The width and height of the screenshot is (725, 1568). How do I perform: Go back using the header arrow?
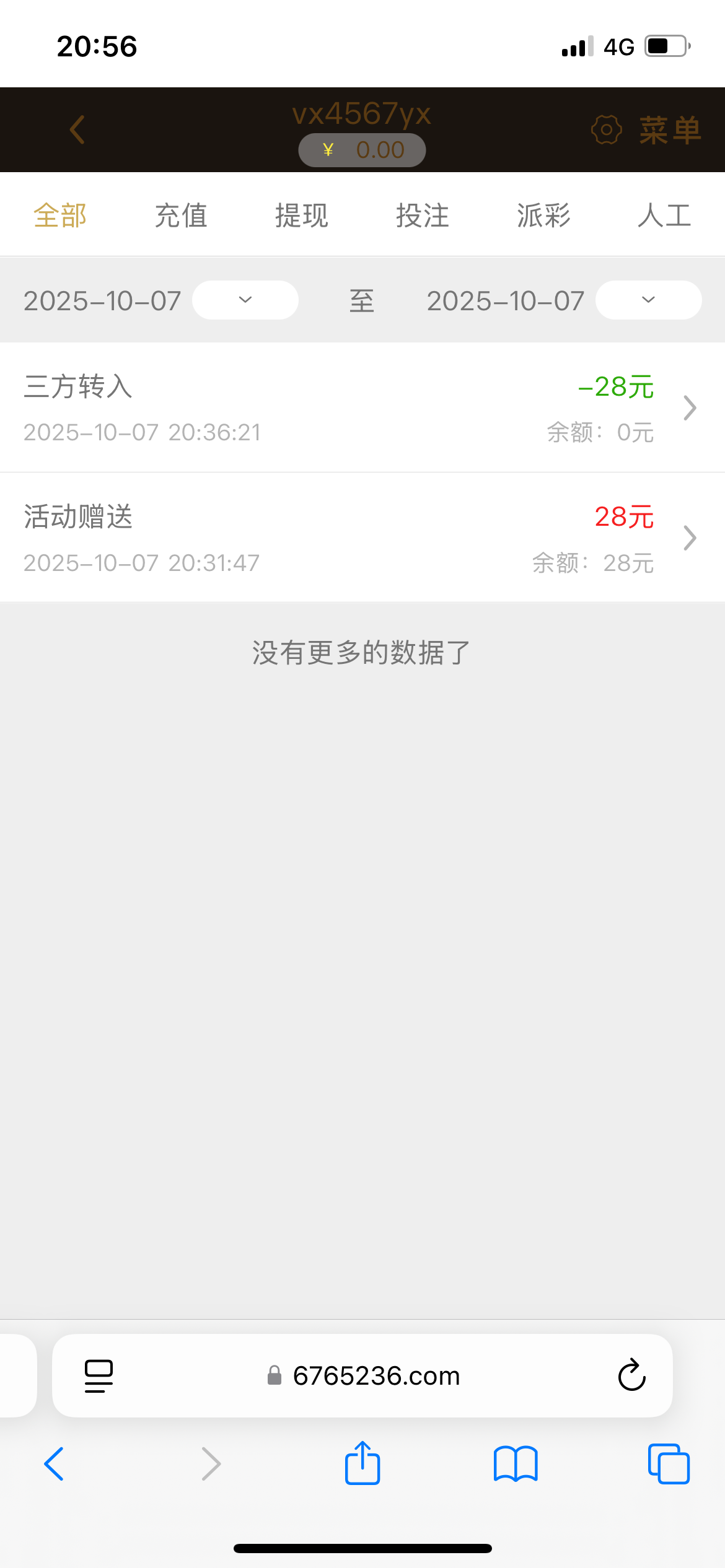pos(77,129)
